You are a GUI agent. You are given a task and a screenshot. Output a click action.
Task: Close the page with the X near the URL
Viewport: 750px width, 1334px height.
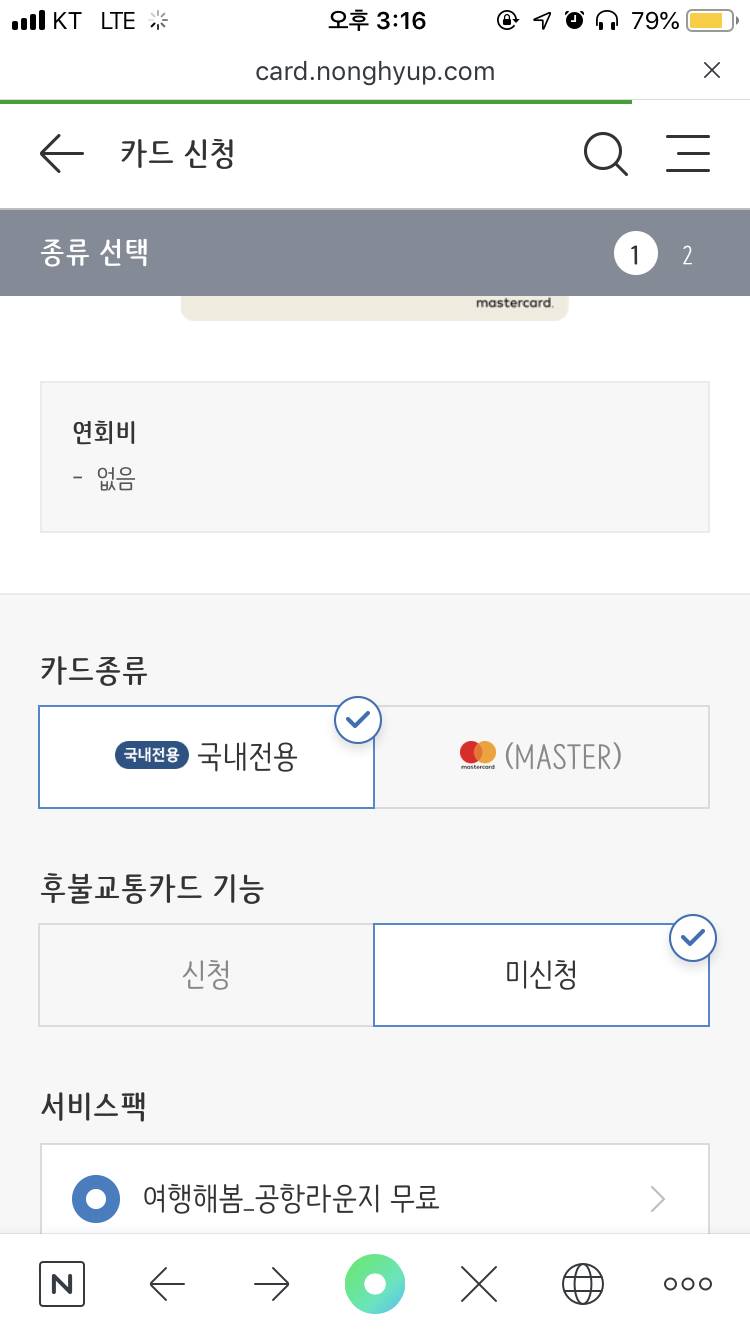click(x=712, y=70)
